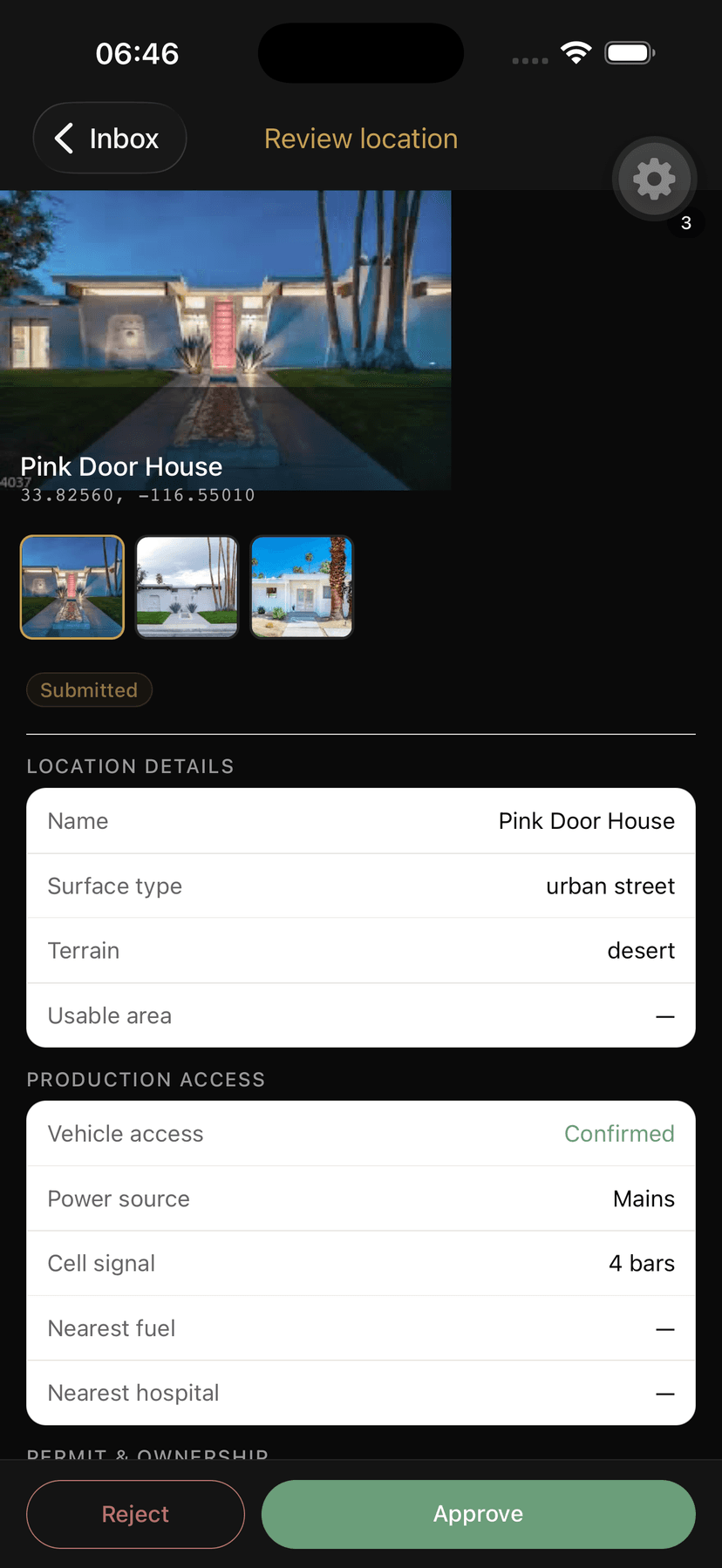Image resolution: width=722 pixels, height=1568 pixels.
Task: Tap the Usable area dash to set value
Action: click(665, 1015)
